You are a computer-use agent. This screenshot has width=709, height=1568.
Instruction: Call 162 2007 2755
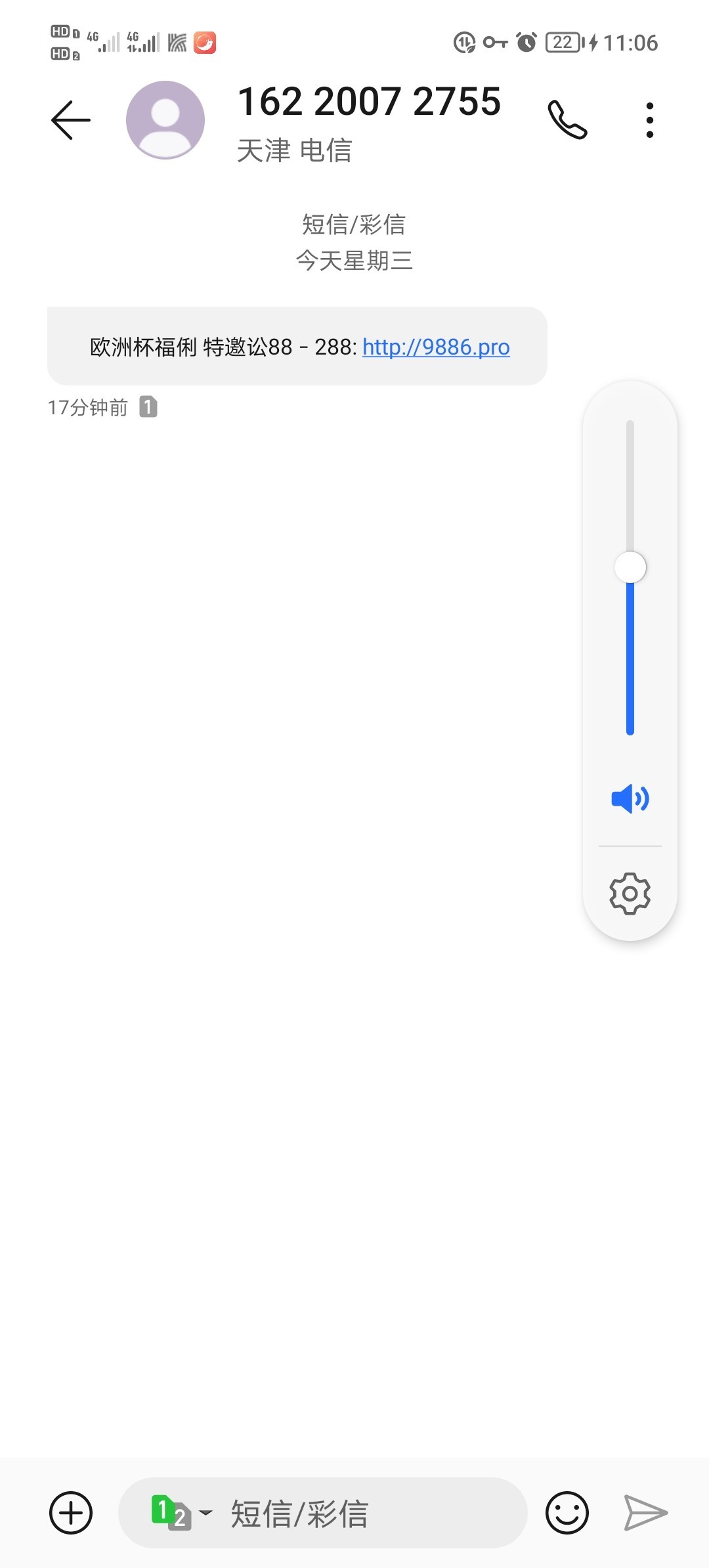567,120
